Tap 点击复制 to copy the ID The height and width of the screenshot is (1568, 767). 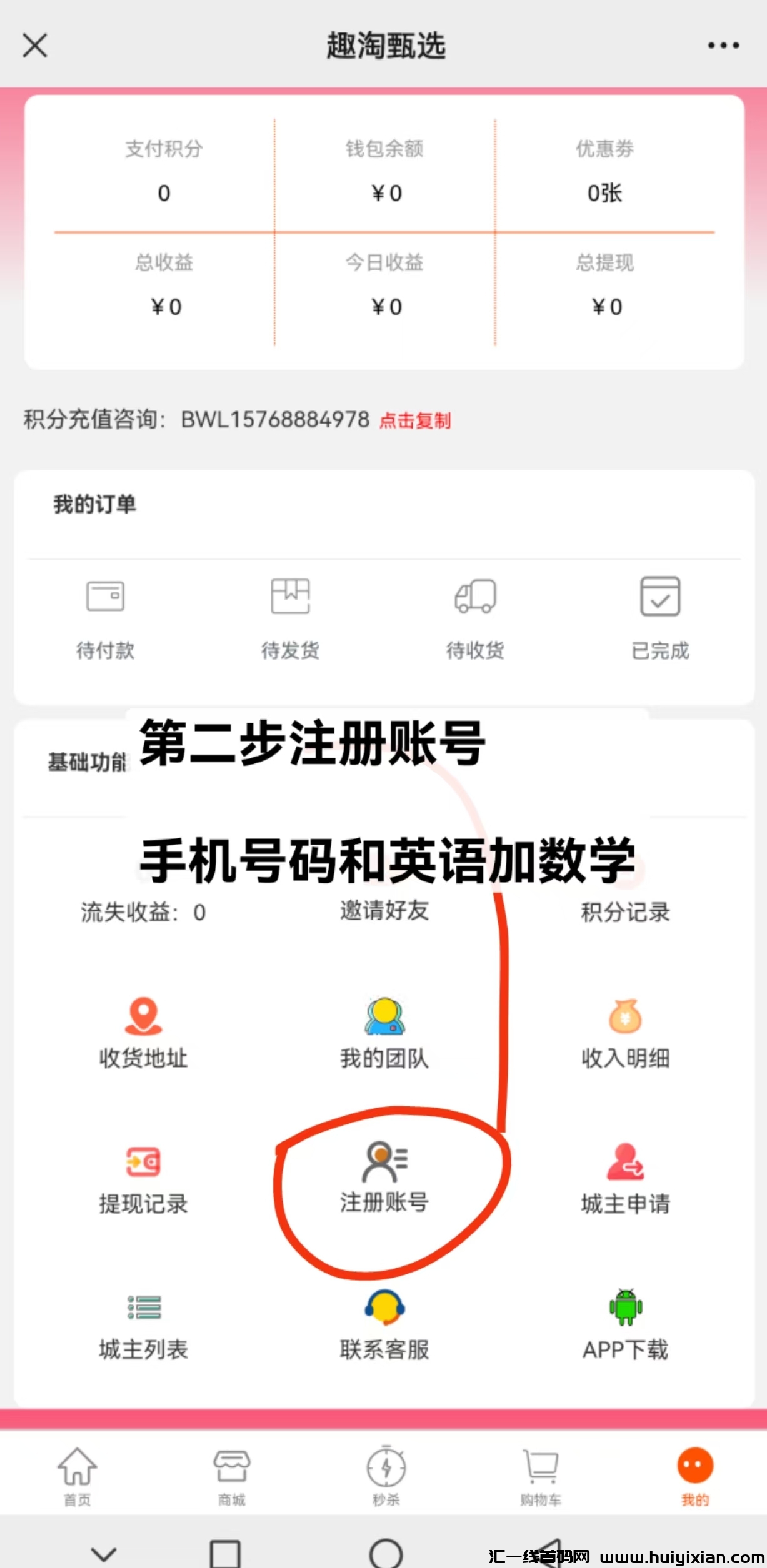415,420
